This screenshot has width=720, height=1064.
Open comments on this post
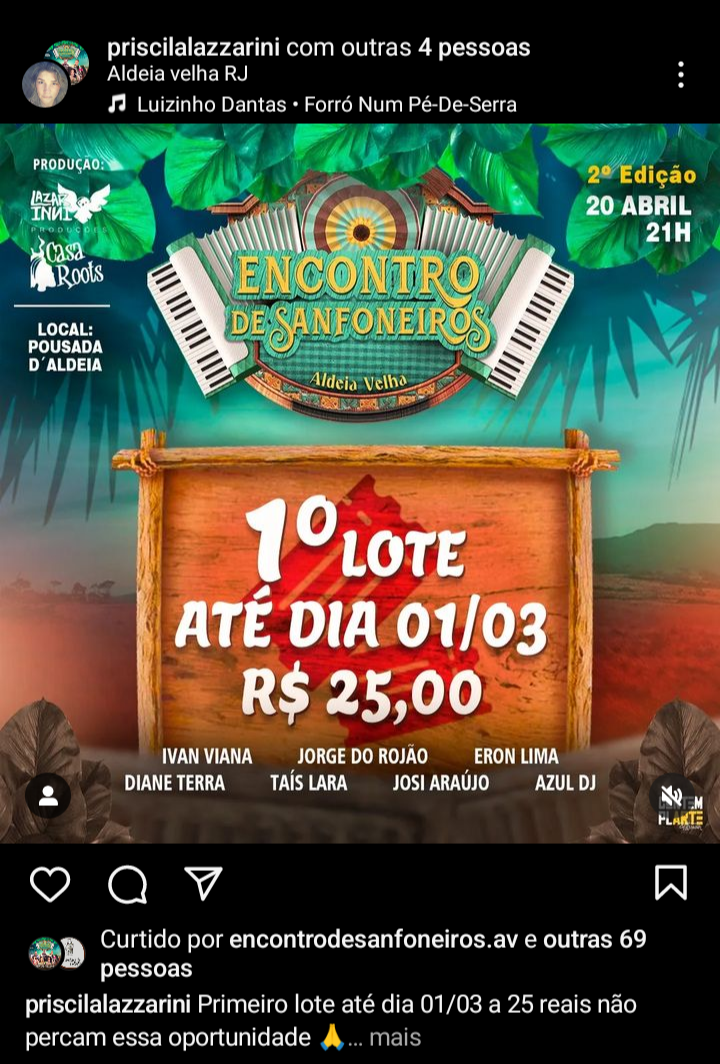127,884
